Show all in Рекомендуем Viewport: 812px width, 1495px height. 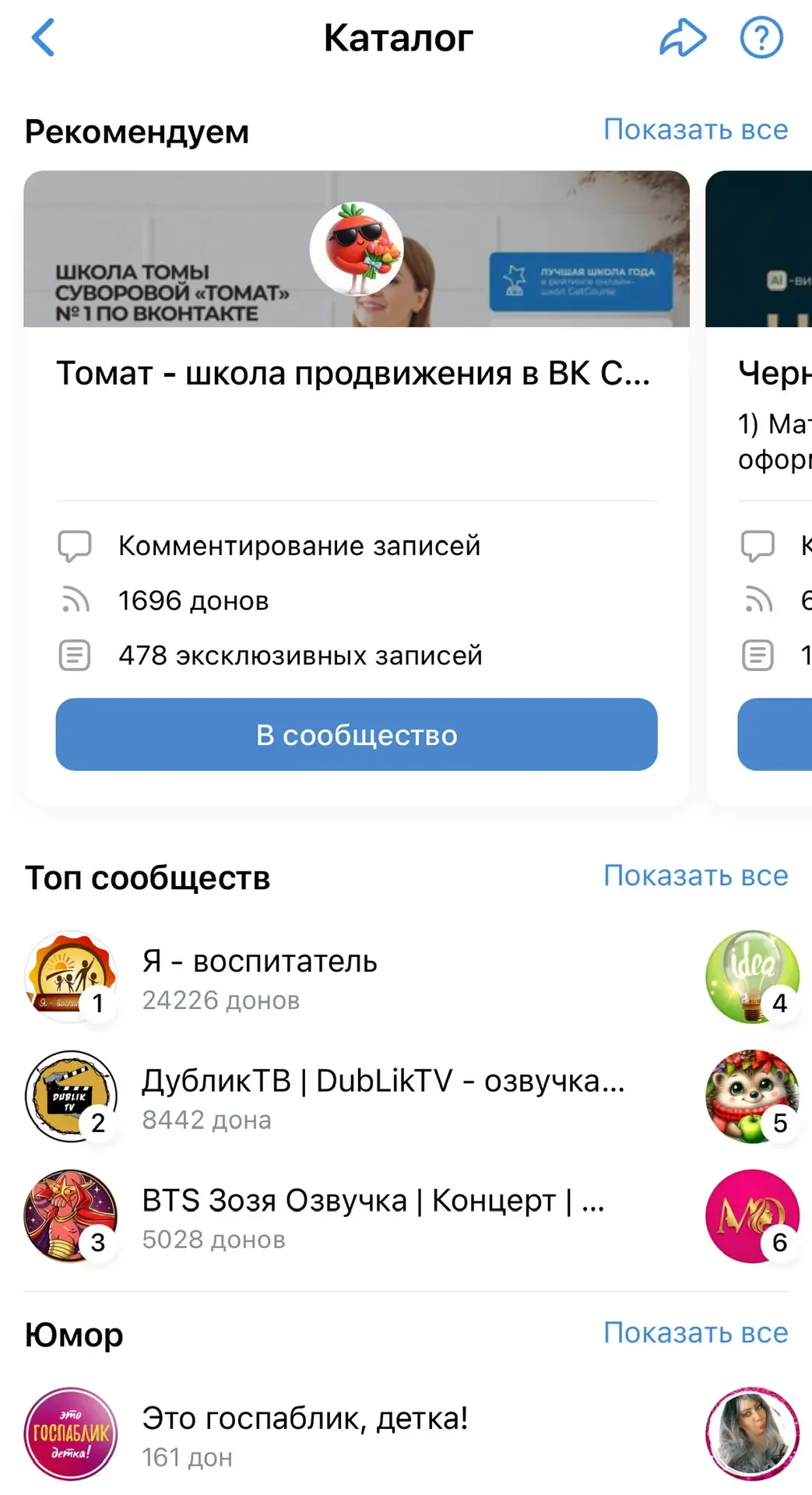point(695,129)
